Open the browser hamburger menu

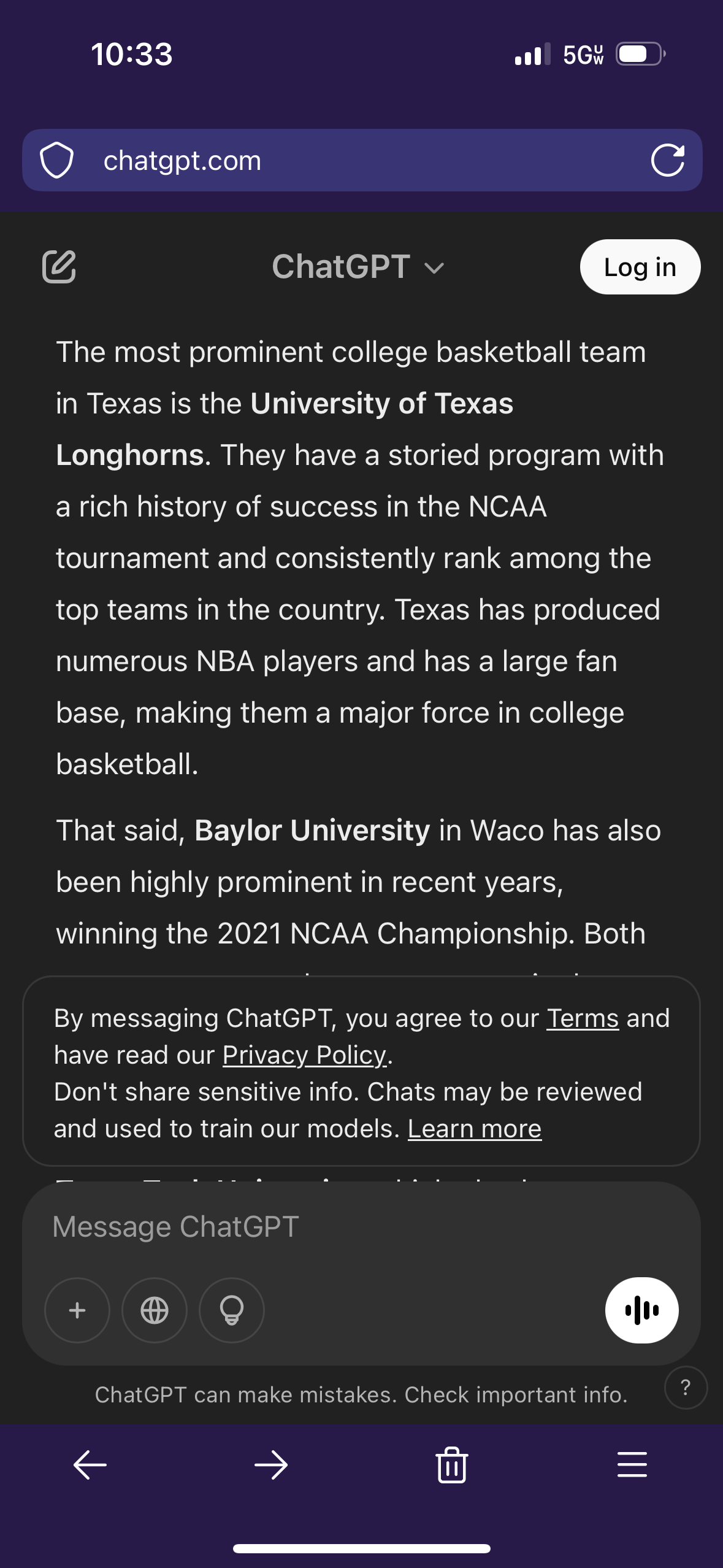click(x=632, y=1465)
